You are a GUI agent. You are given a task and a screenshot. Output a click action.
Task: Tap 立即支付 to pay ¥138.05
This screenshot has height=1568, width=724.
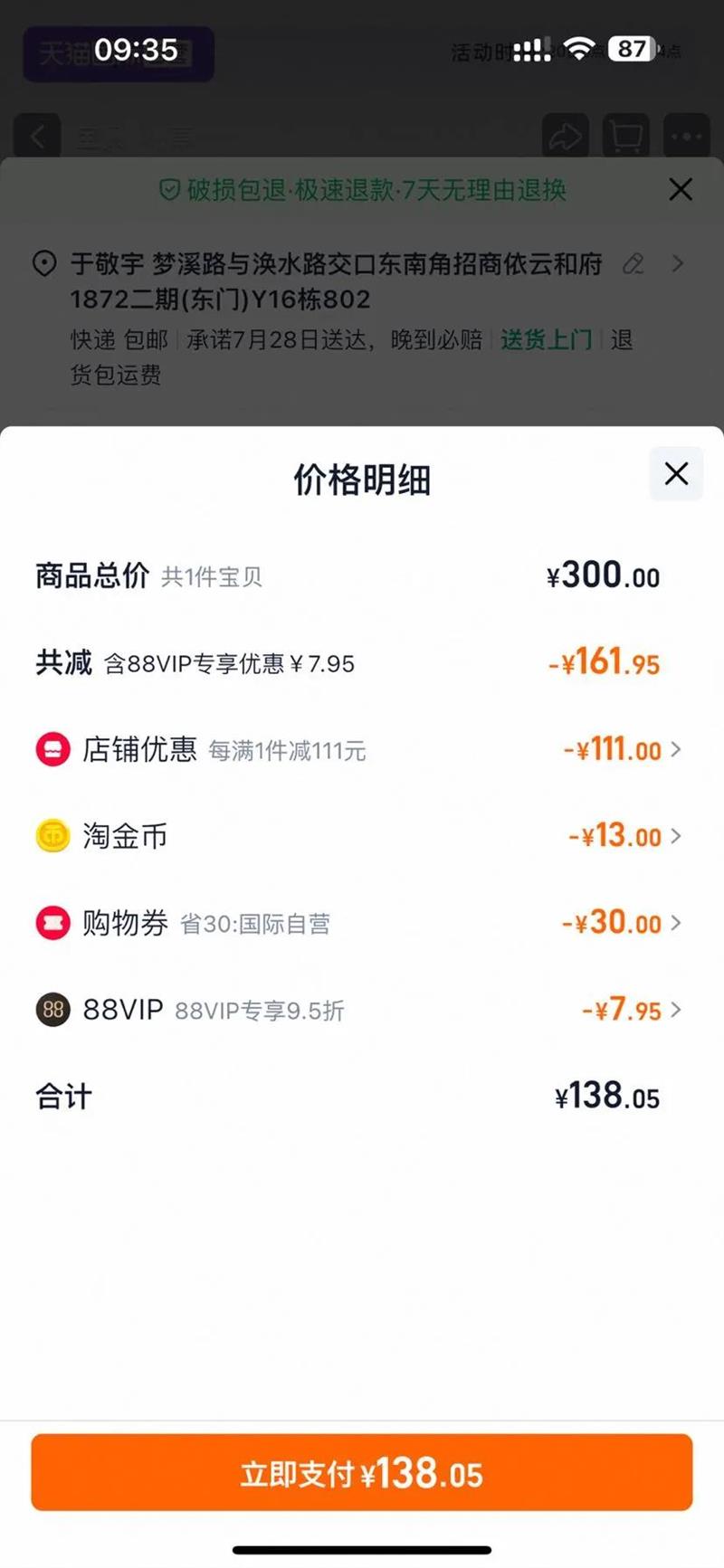(x=362, y=1473)
